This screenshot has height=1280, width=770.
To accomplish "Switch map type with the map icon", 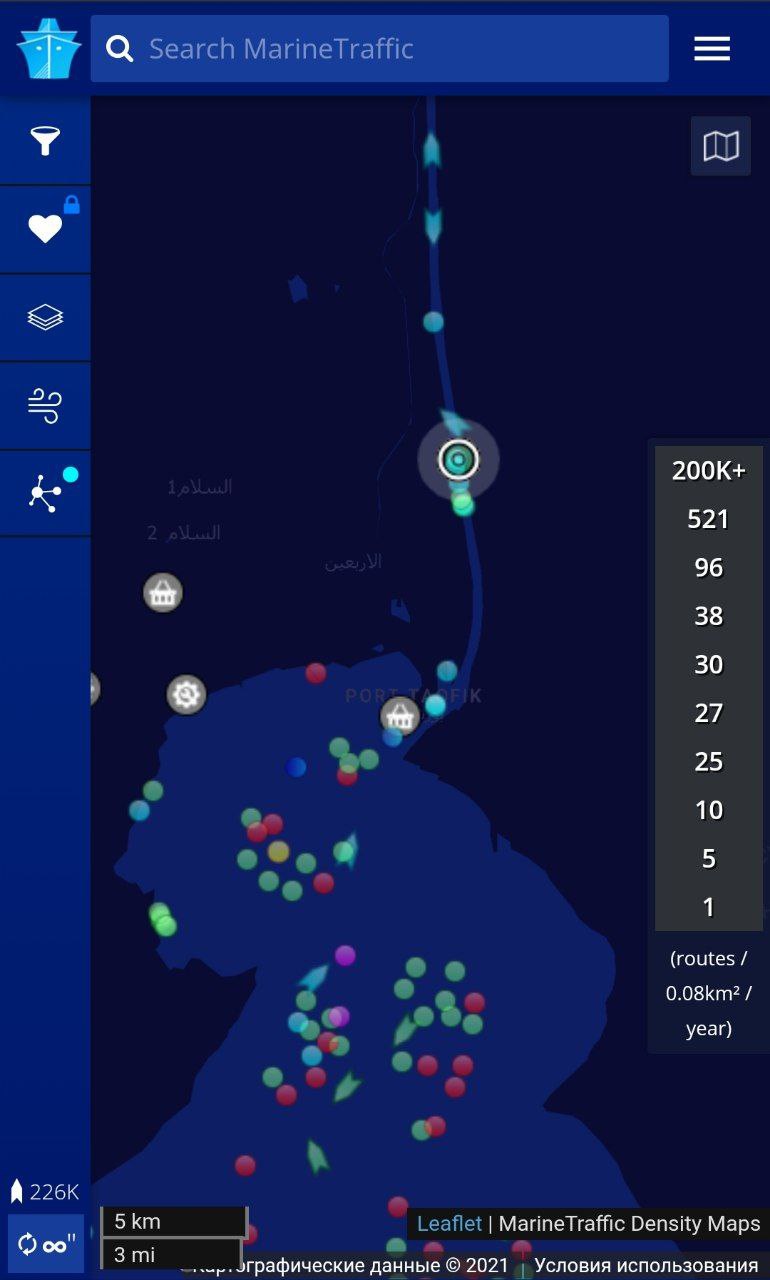I will coord(720,147).
